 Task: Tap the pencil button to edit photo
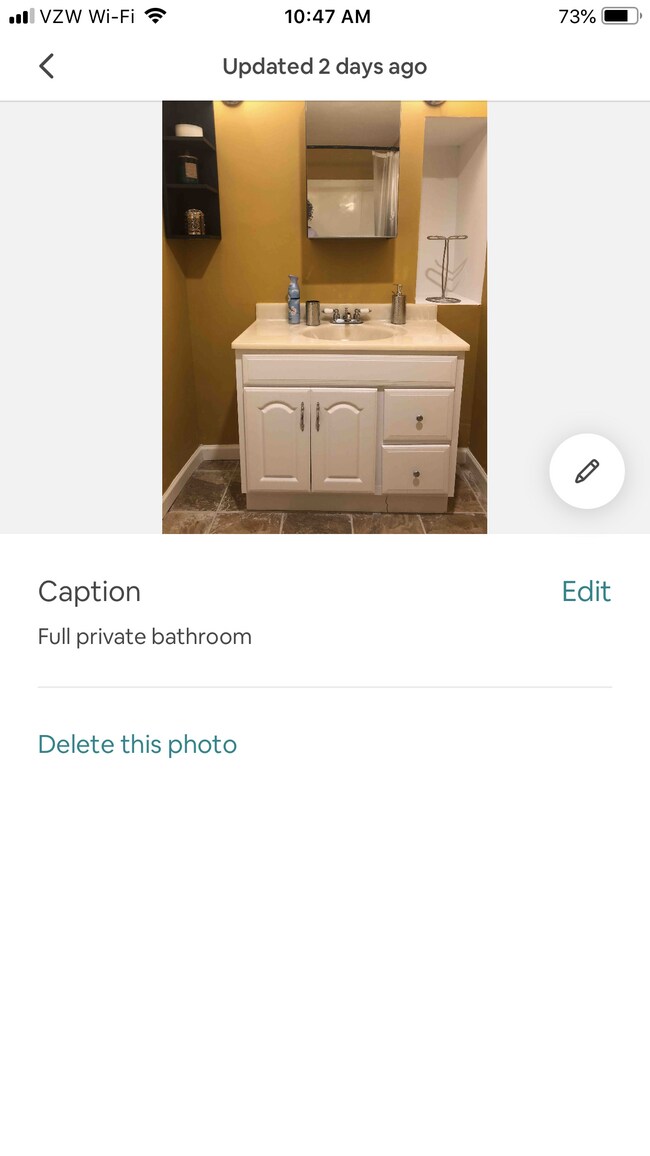coord(587,471)
